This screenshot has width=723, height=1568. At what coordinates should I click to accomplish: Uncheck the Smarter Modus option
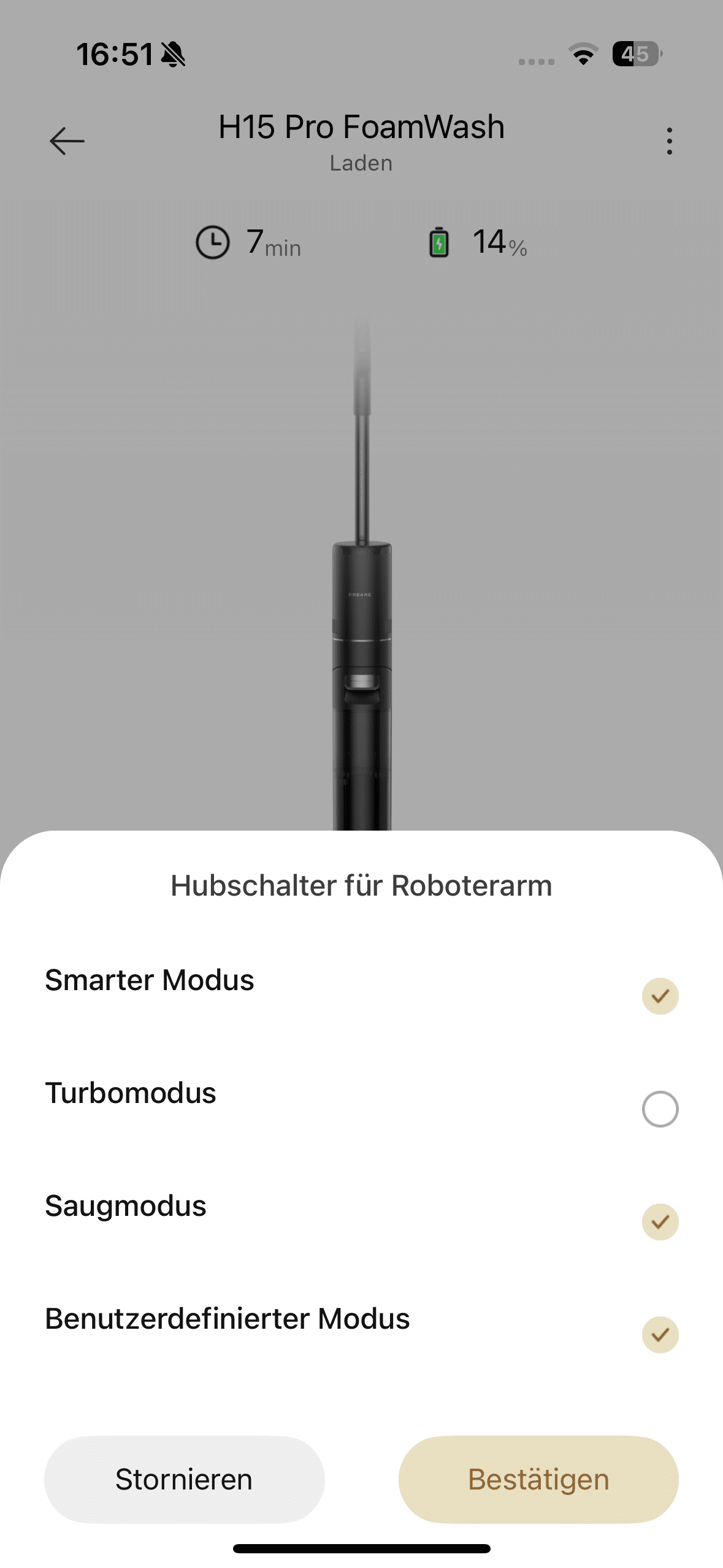[660, 996]
